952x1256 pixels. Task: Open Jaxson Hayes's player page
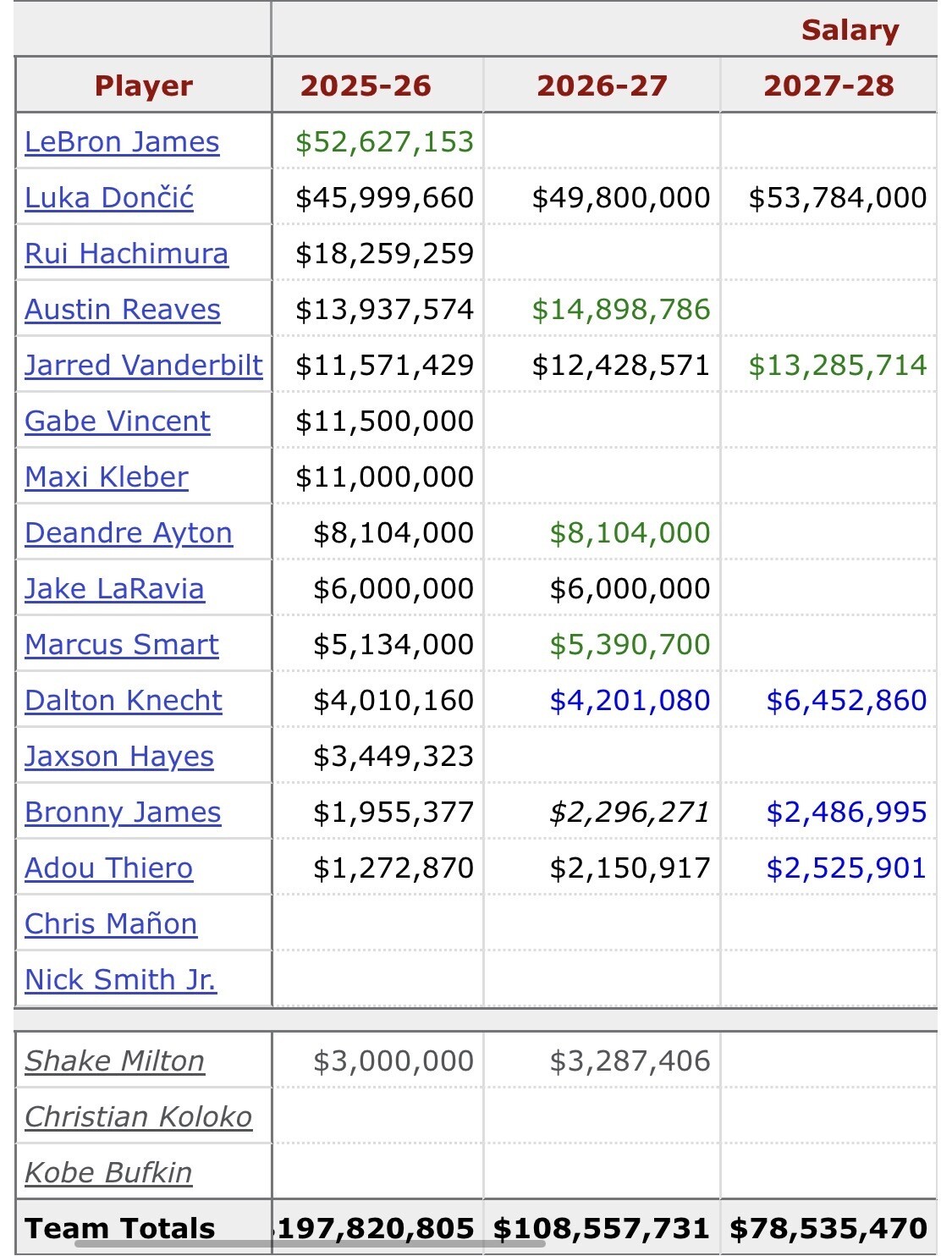(x=119, y=756)
